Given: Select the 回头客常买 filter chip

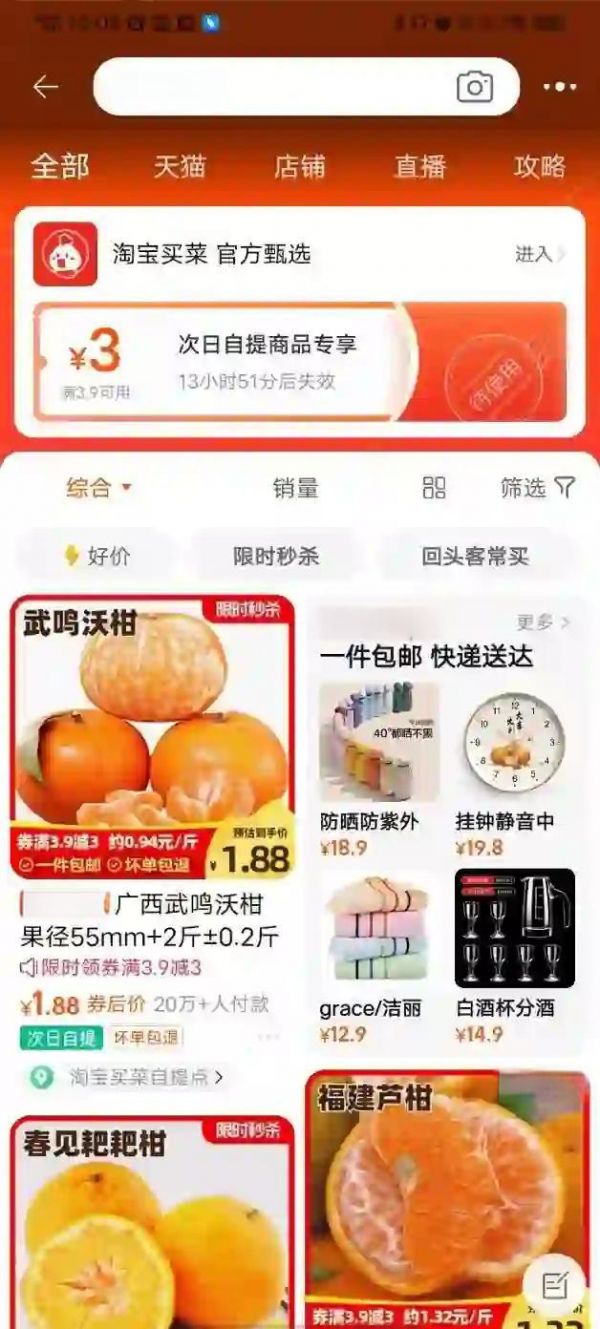Looking at the screenshot, I should [475, 556].
